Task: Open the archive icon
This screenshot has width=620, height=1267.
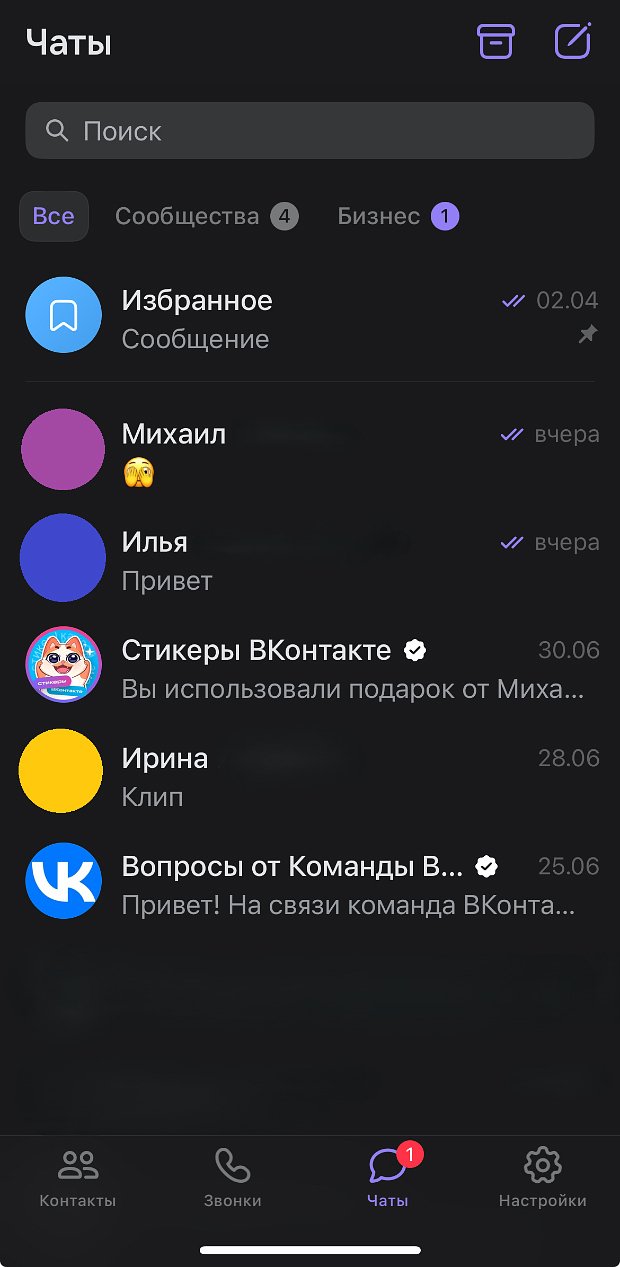Action: [495, 42]
